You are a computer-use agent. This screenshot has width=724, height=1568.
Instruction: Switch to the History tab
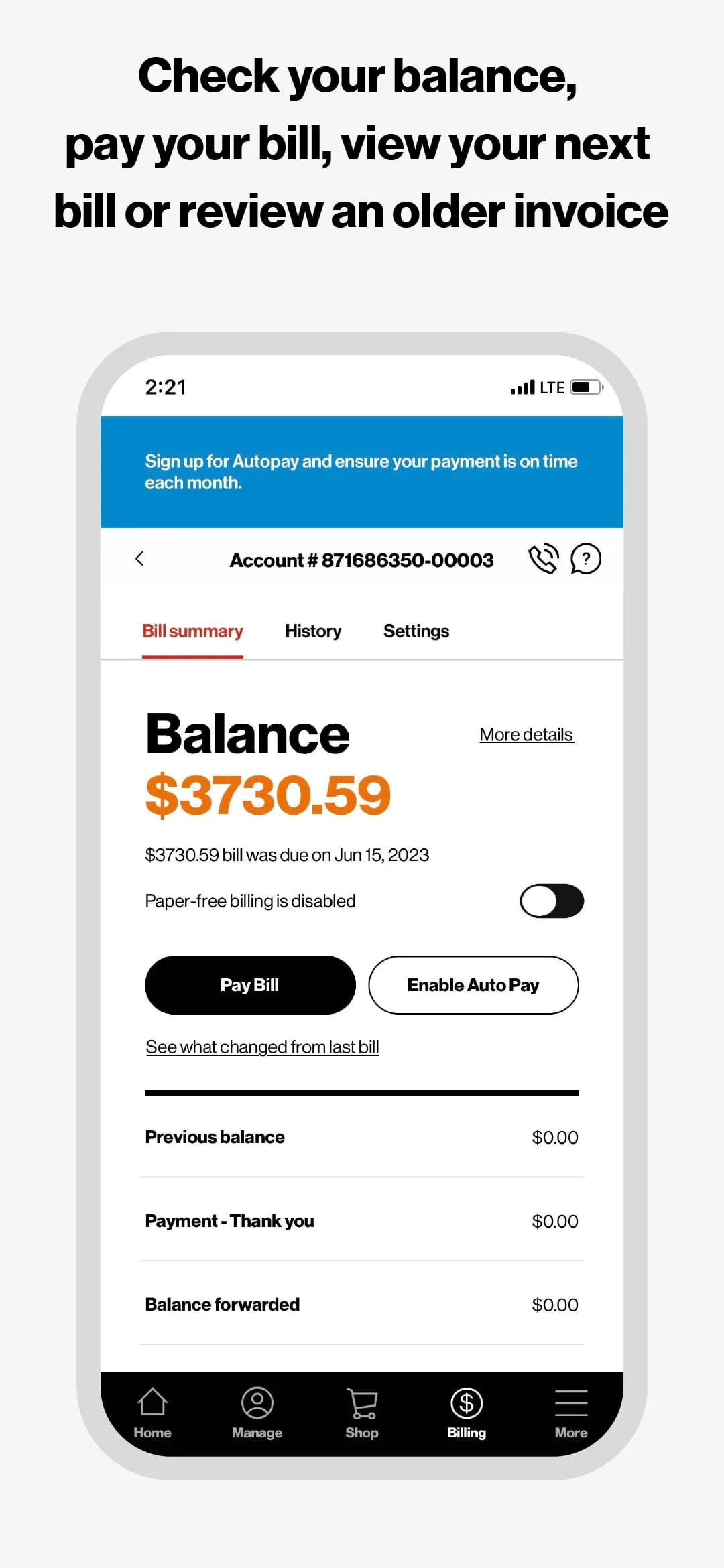click(x=312, y=631)
